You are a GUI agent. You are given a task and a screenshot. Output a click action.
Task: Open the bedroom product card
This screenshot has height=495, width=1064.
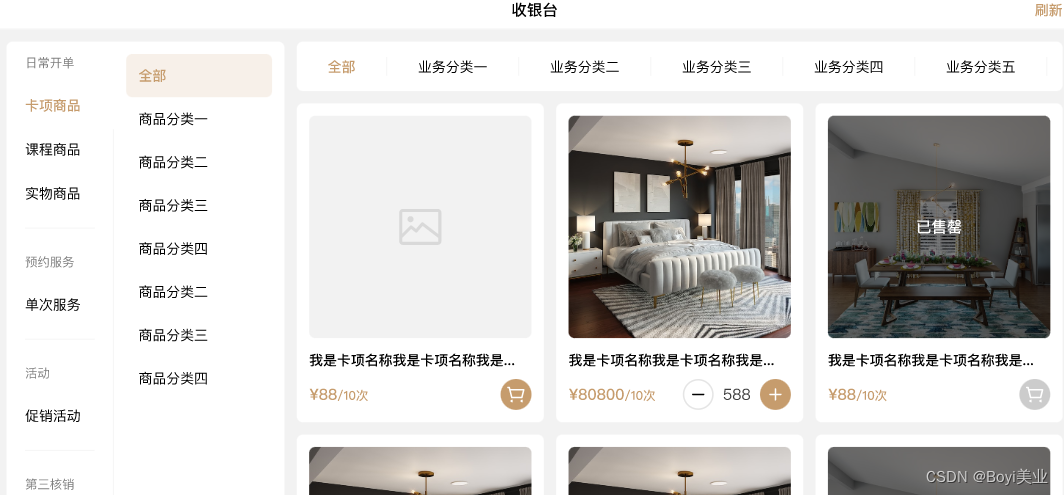[679, 227]
